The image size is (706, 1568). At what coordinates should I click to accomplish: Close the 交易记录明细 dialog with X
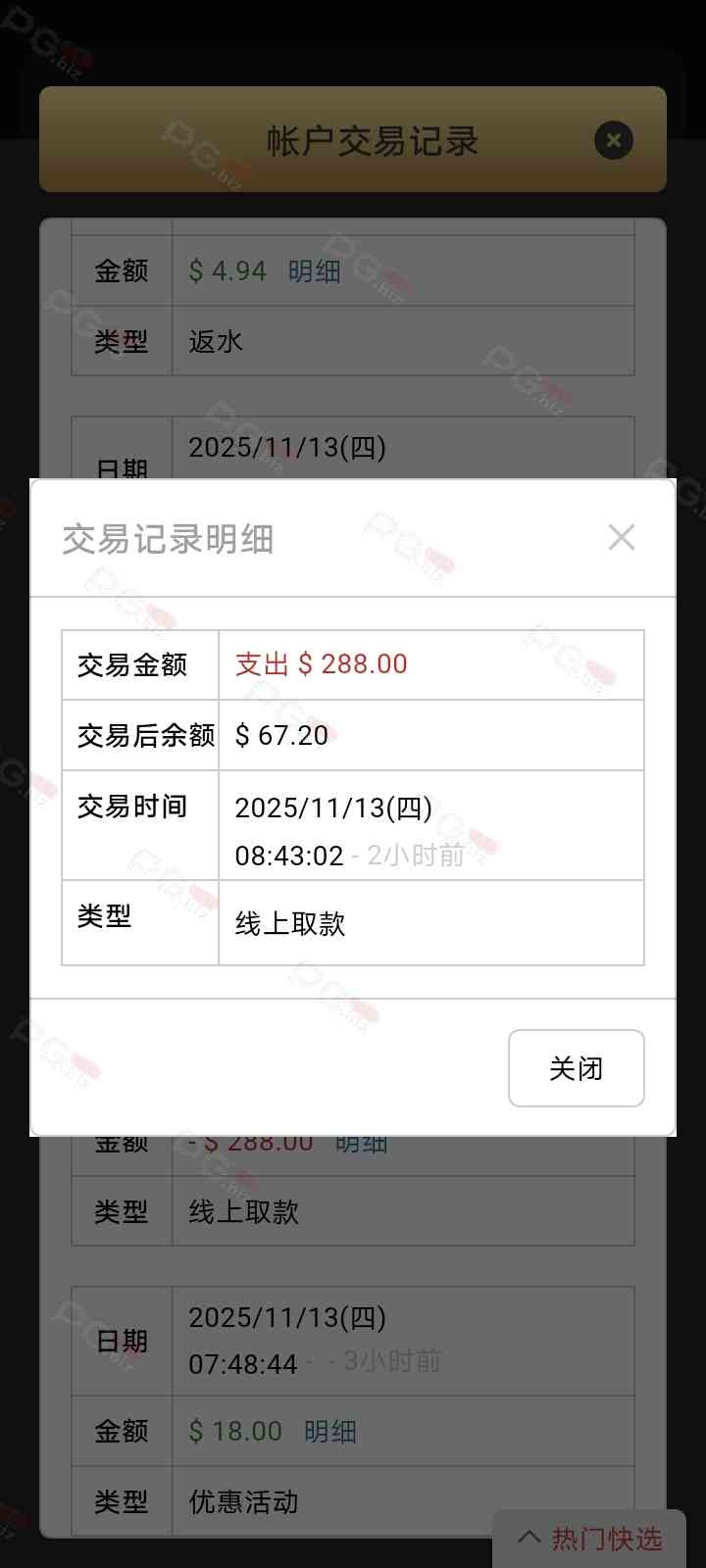point(622,537)
